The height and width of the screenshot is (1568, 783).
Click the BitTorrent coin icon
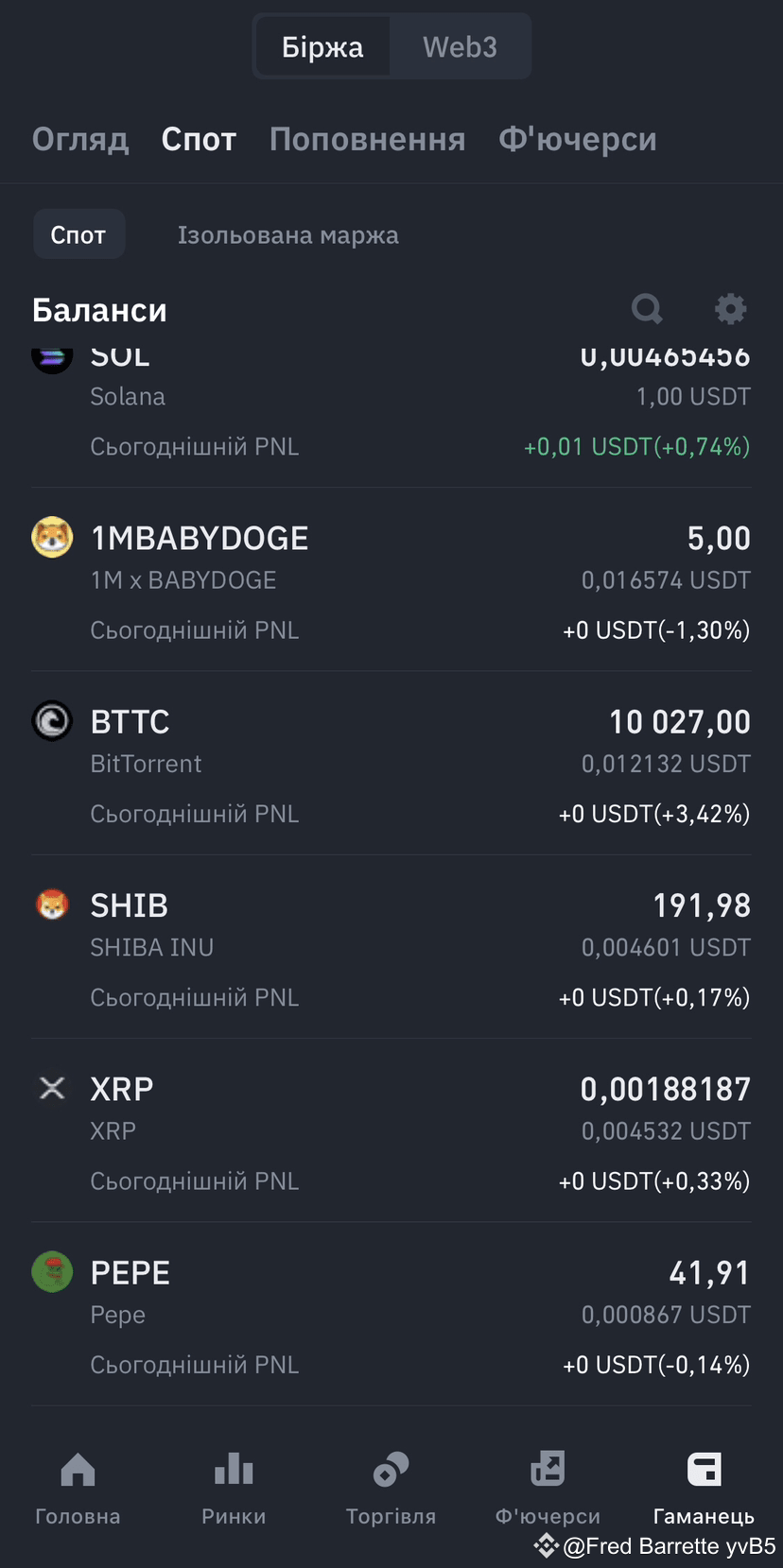[x=52, y=720]
